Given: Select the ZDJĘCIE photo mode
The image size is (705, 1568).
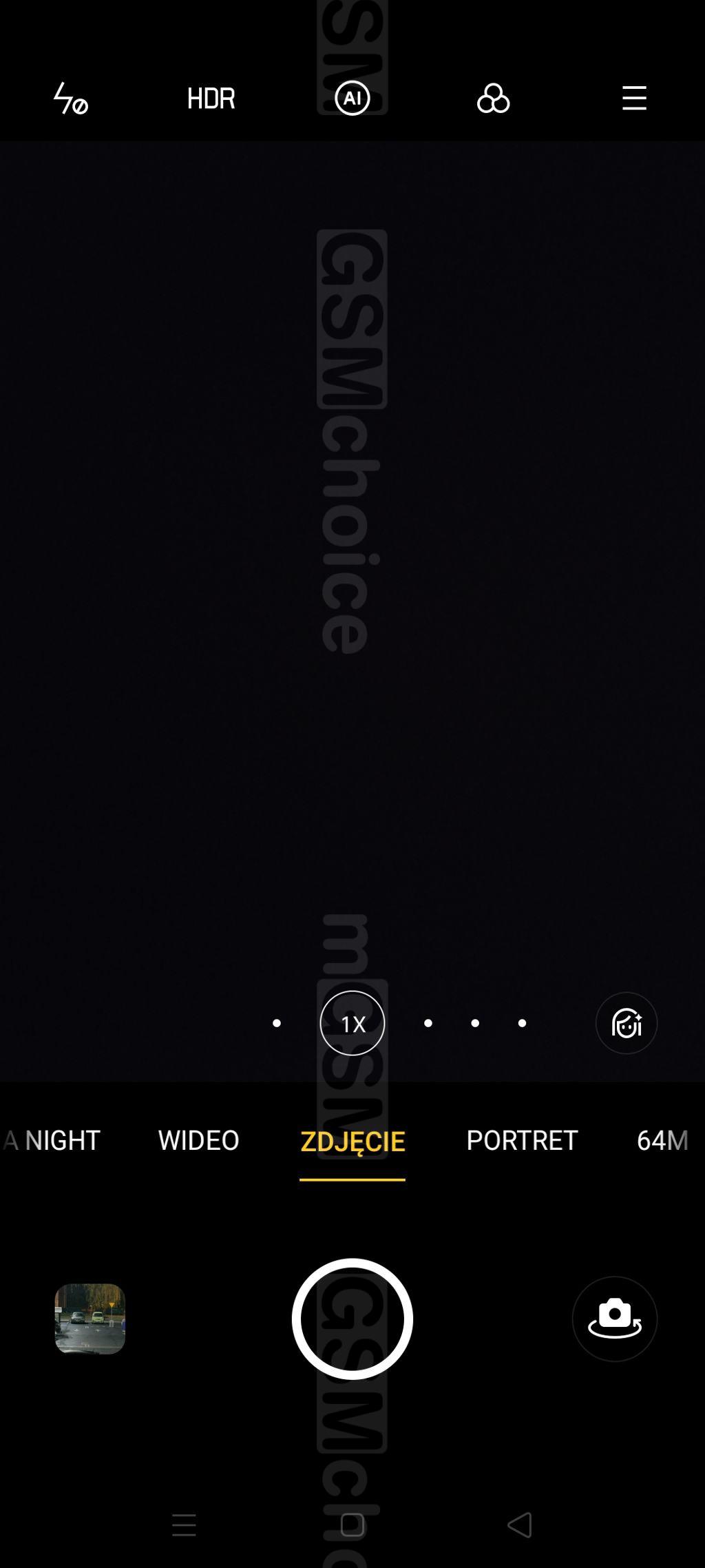Looking at the screenshot, I should click(352, 1142).
